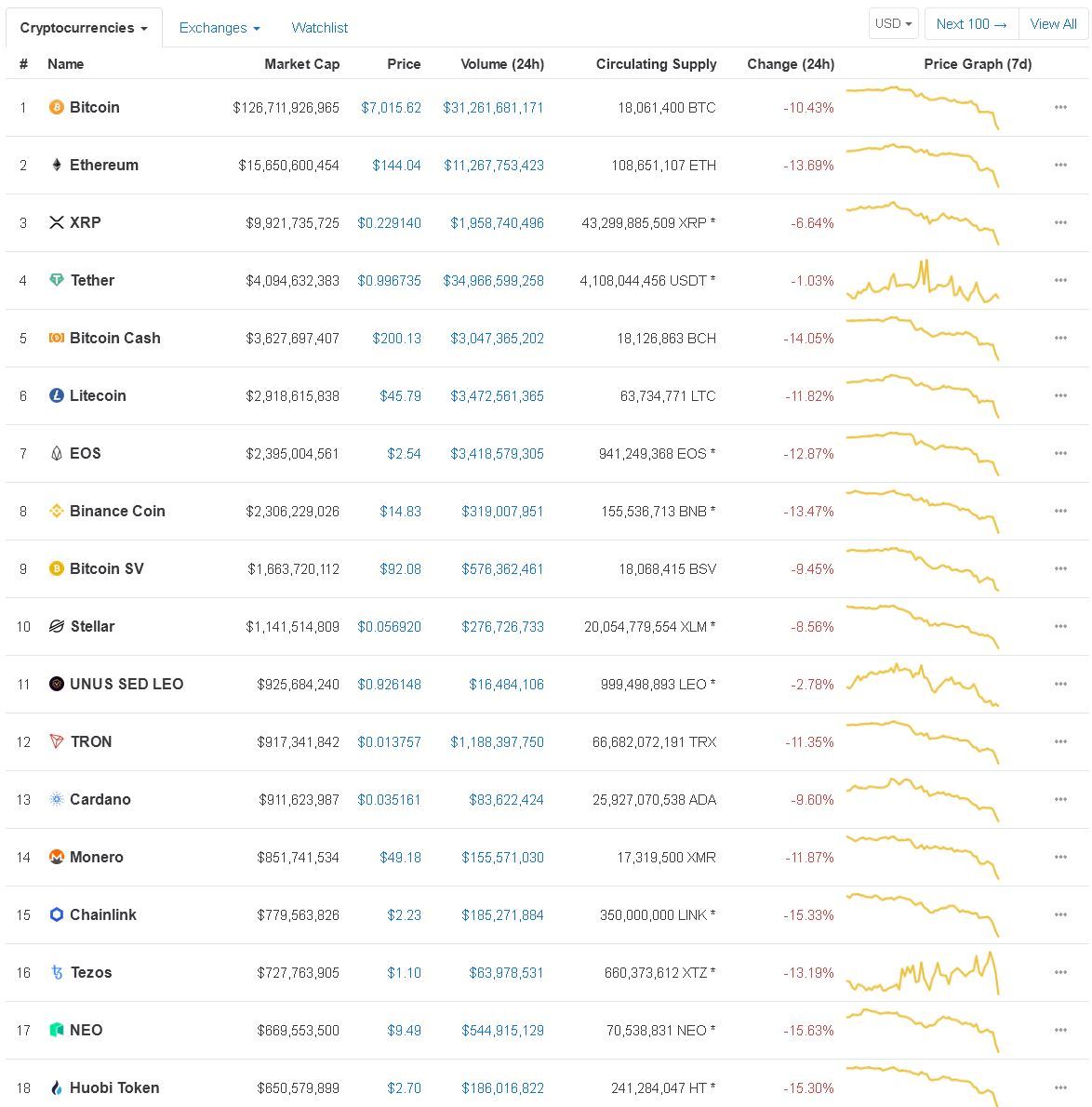The image size is (1092, 1107).
Task: Open Huobi Token coin page
Action: click(113, 1088)
